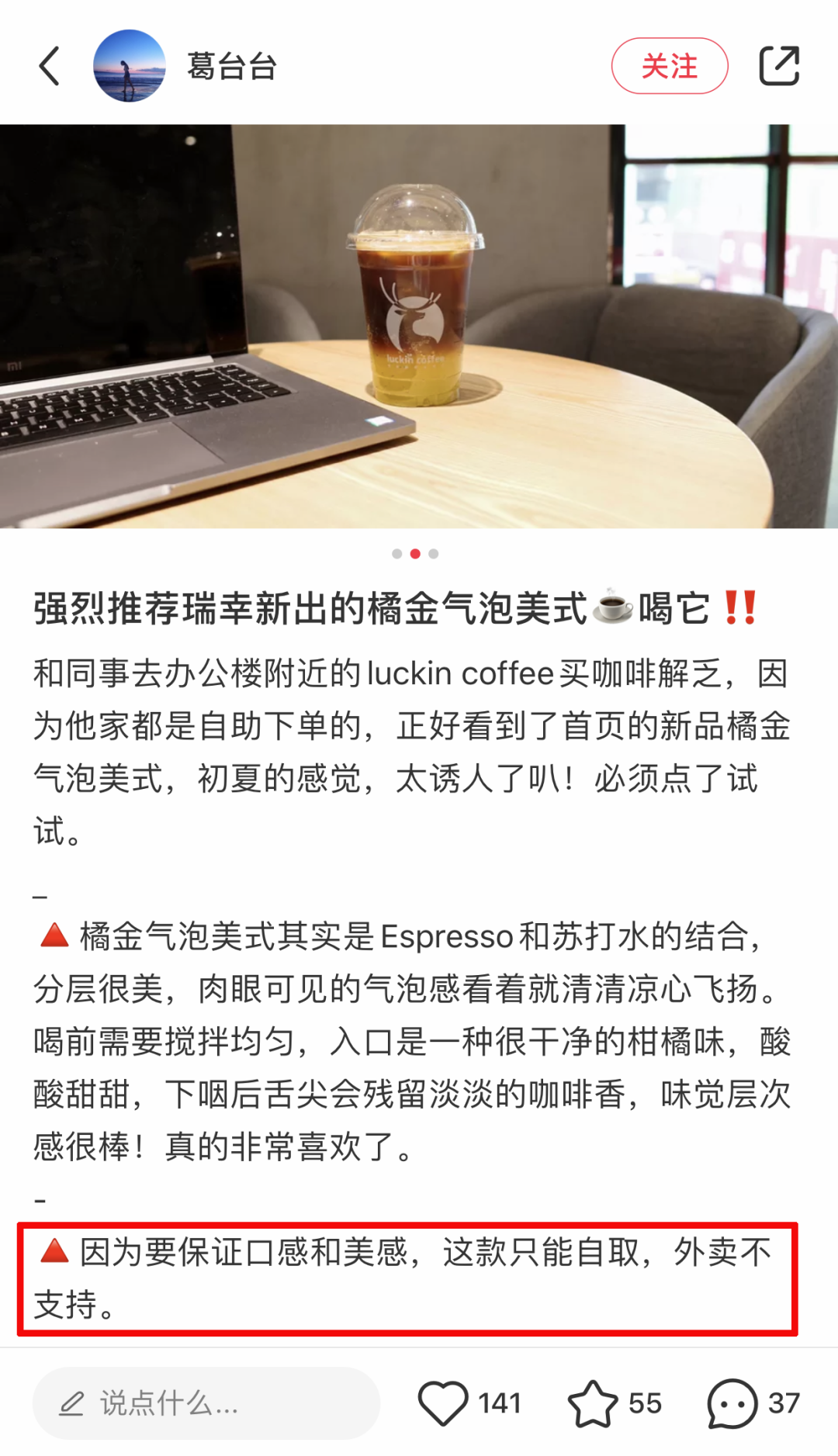This screenshot has width=838, height=1456.
Task: Like the post with the heart icon
Action: click(443, 1402)
